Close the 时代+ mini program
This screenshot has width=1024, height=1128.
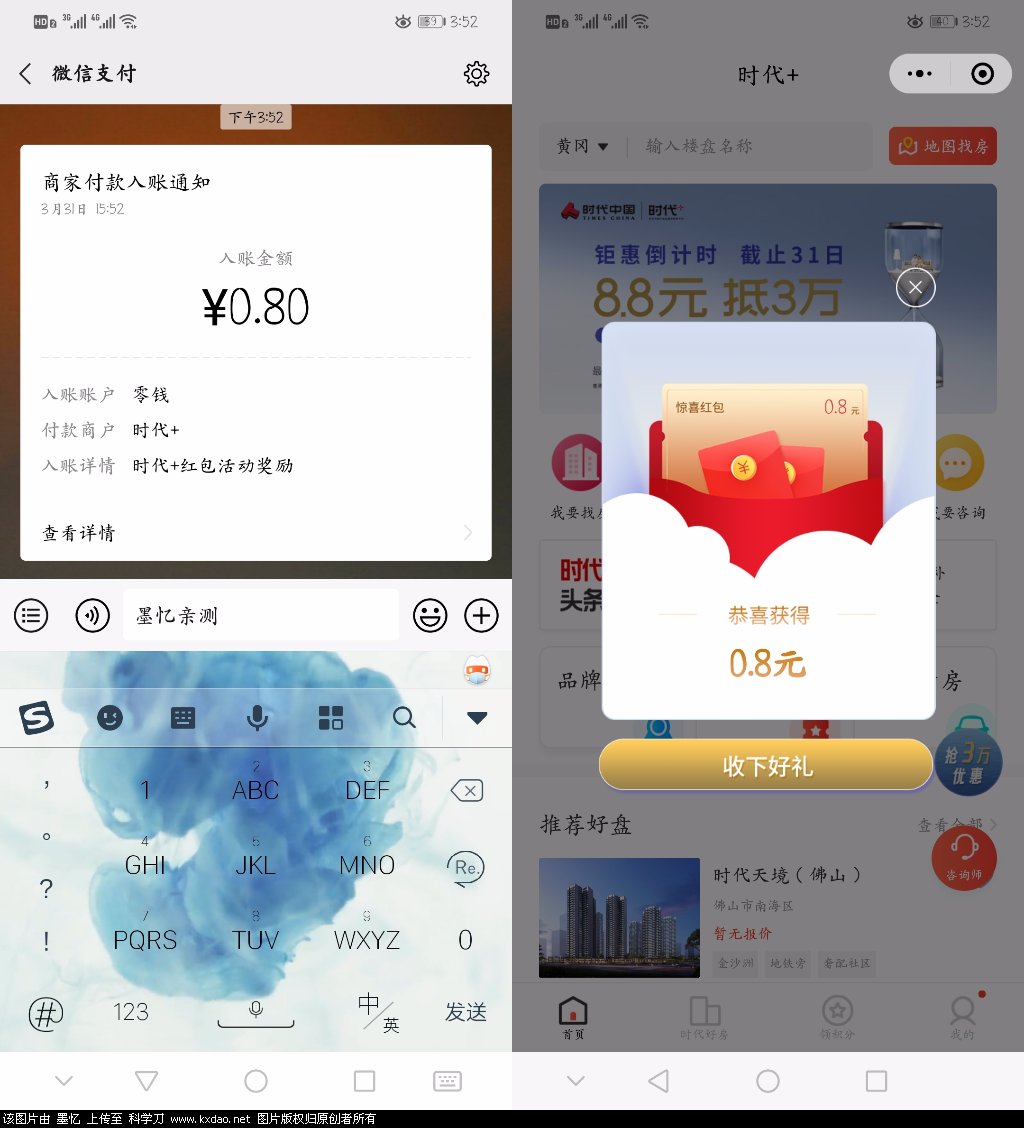pyautogui.click(x=982, y=74)
